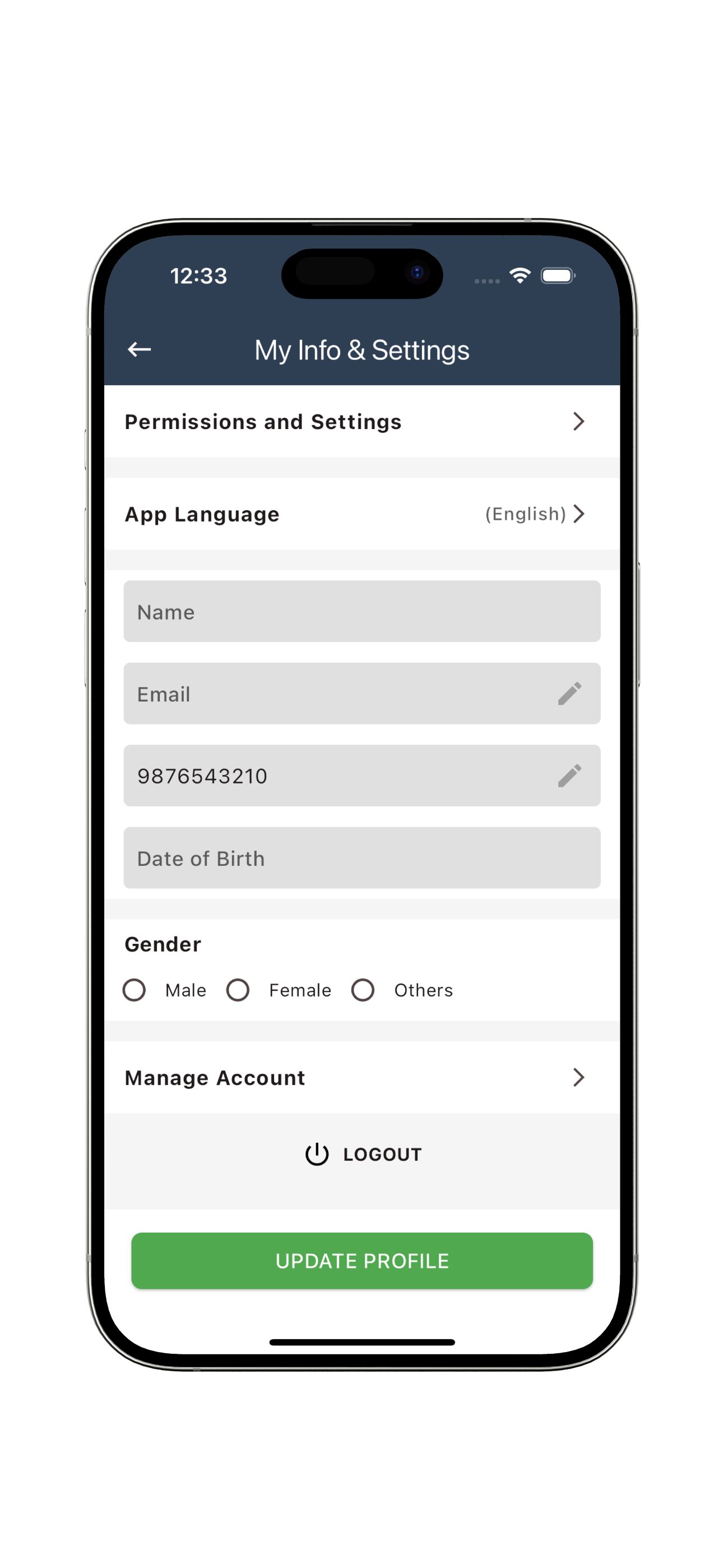
Task: Open the App Language setting
Action: tap(361, 514)
